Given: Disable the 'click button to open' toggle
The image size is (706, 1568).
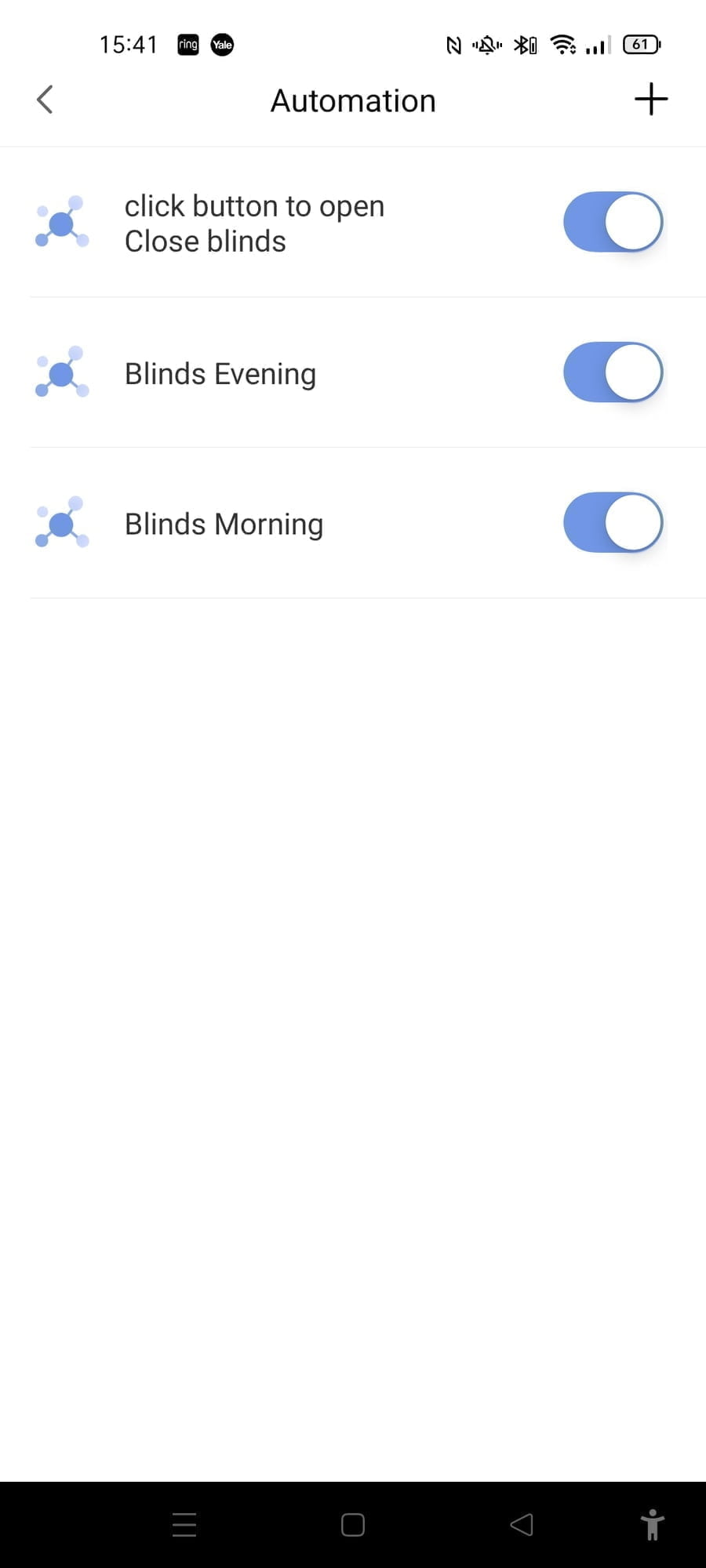Looking at the screenshot, I should (x=613, y=222).
